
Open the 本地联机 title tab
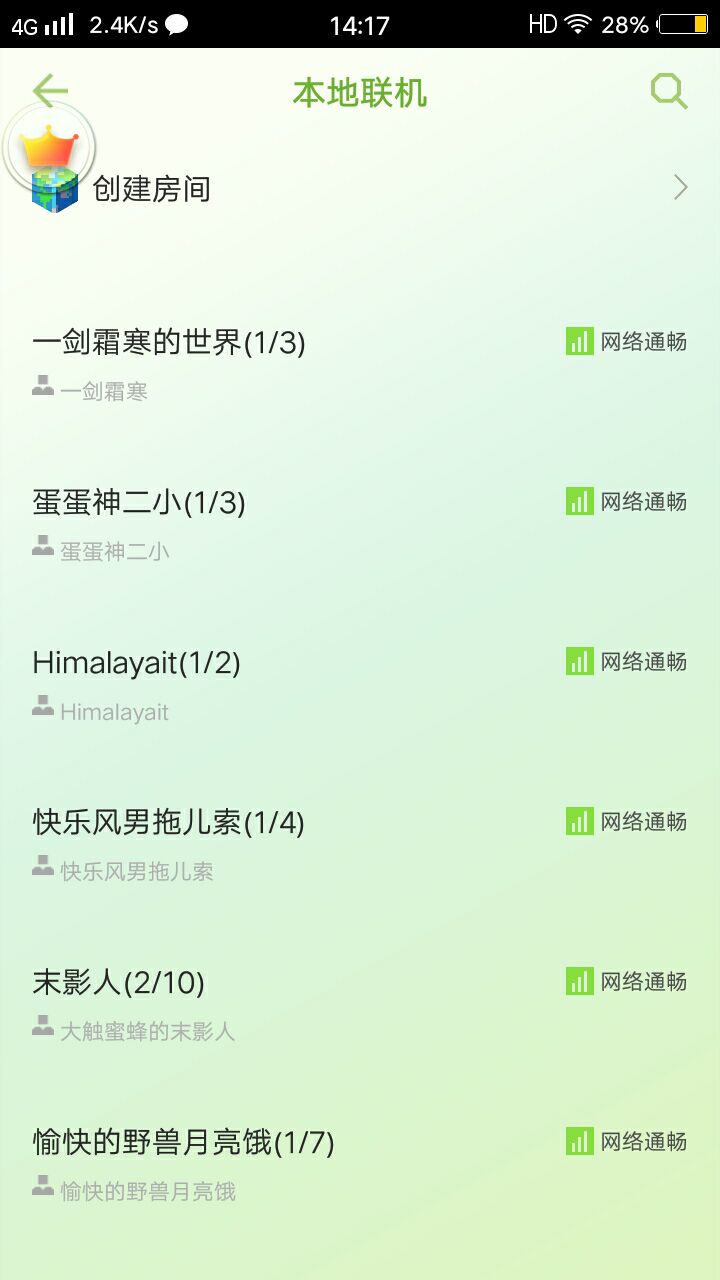click(x=359, y=92)
